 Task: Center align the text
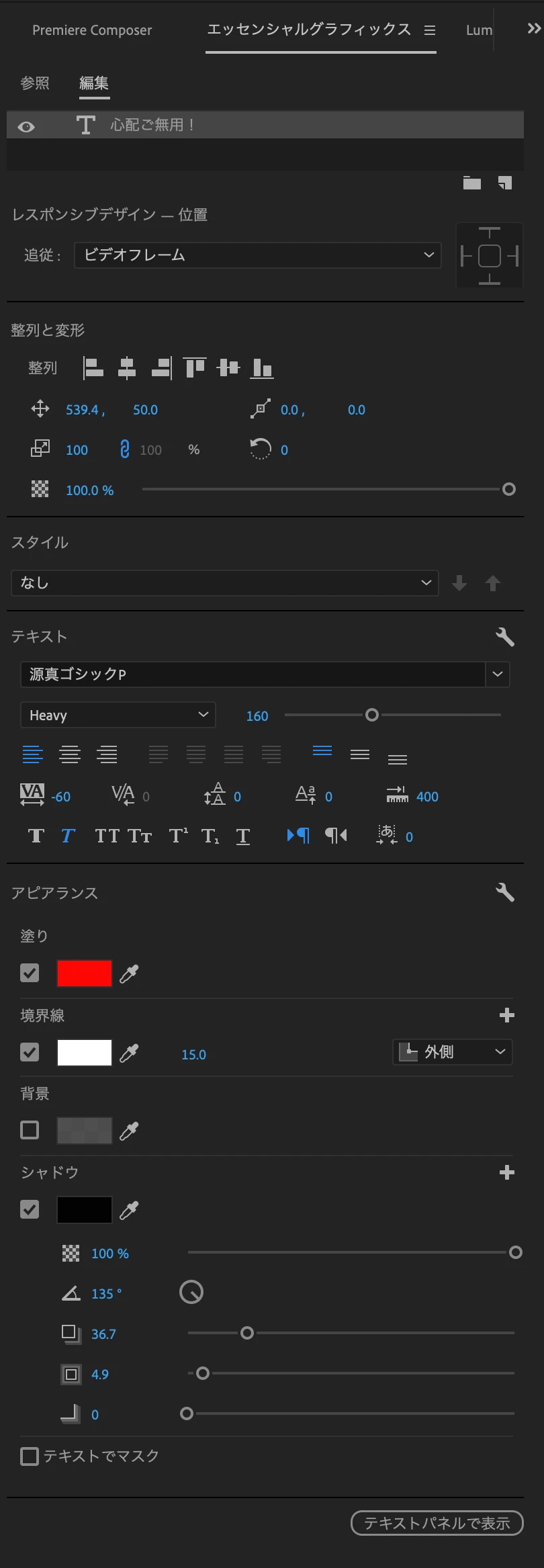[x=70, y=754]
